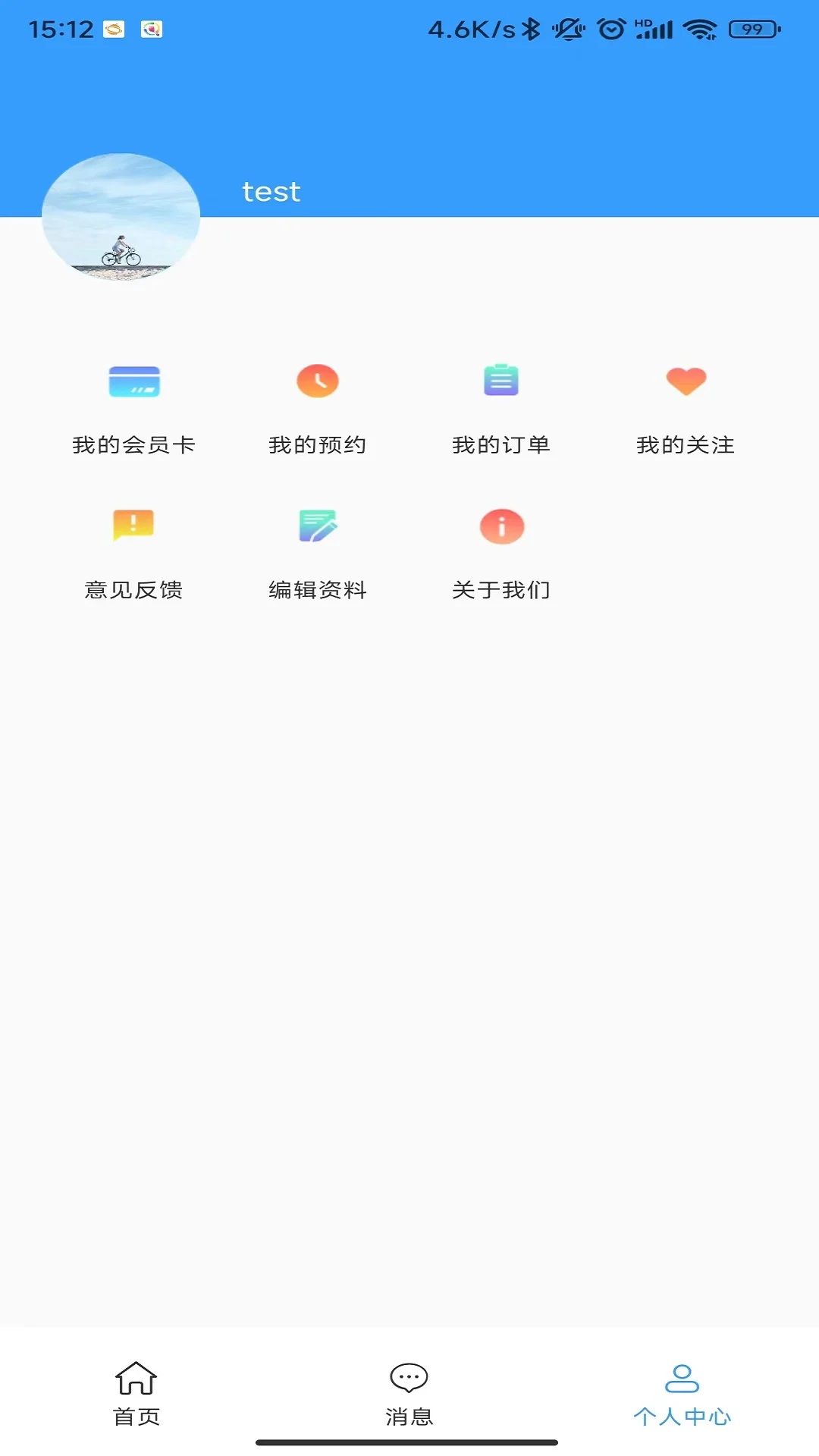Screen dimensions: 819x1456
Task: Open 关于我们 info icon
Action: (500, 526)
